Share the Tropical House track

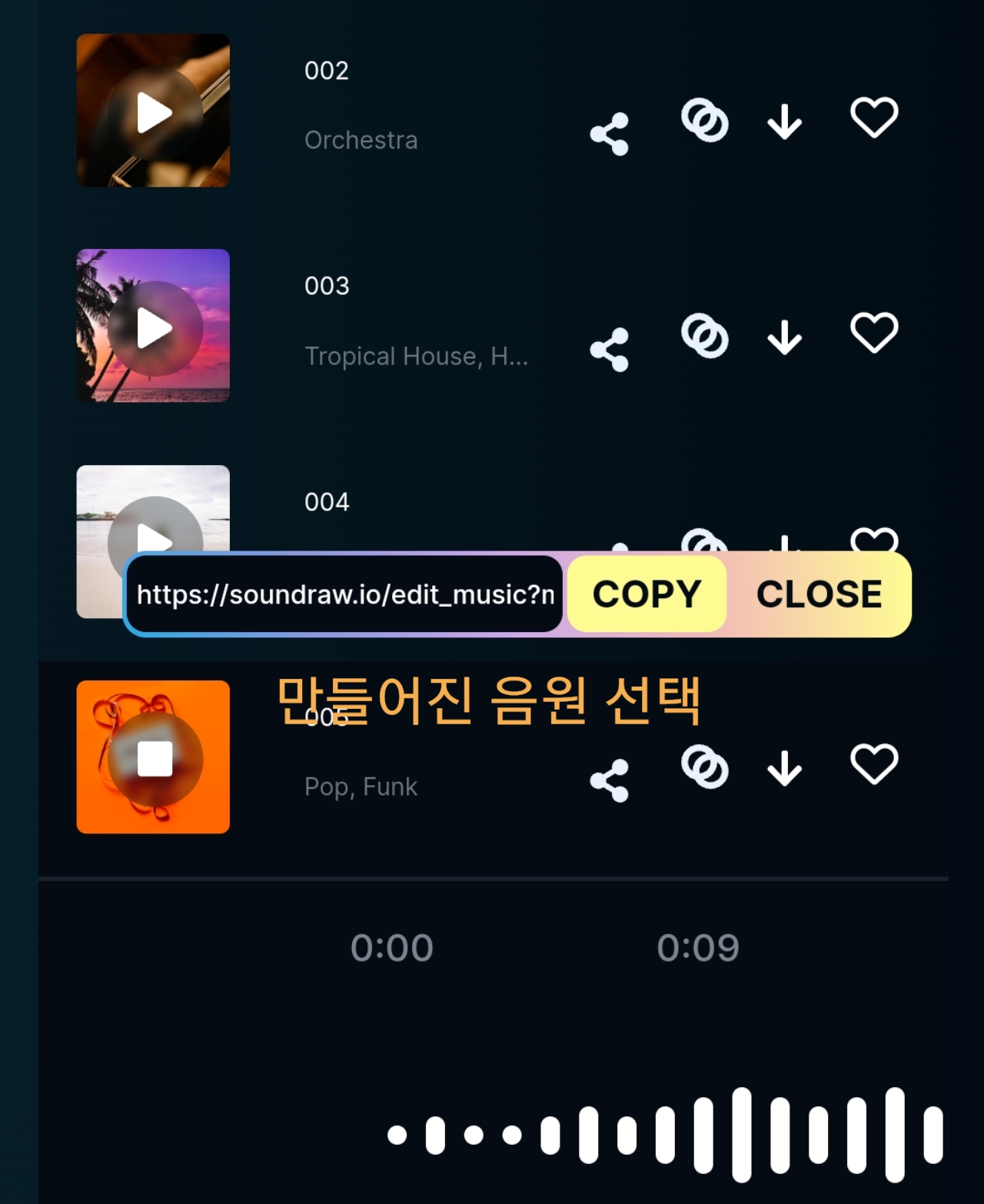click(610, 350)
